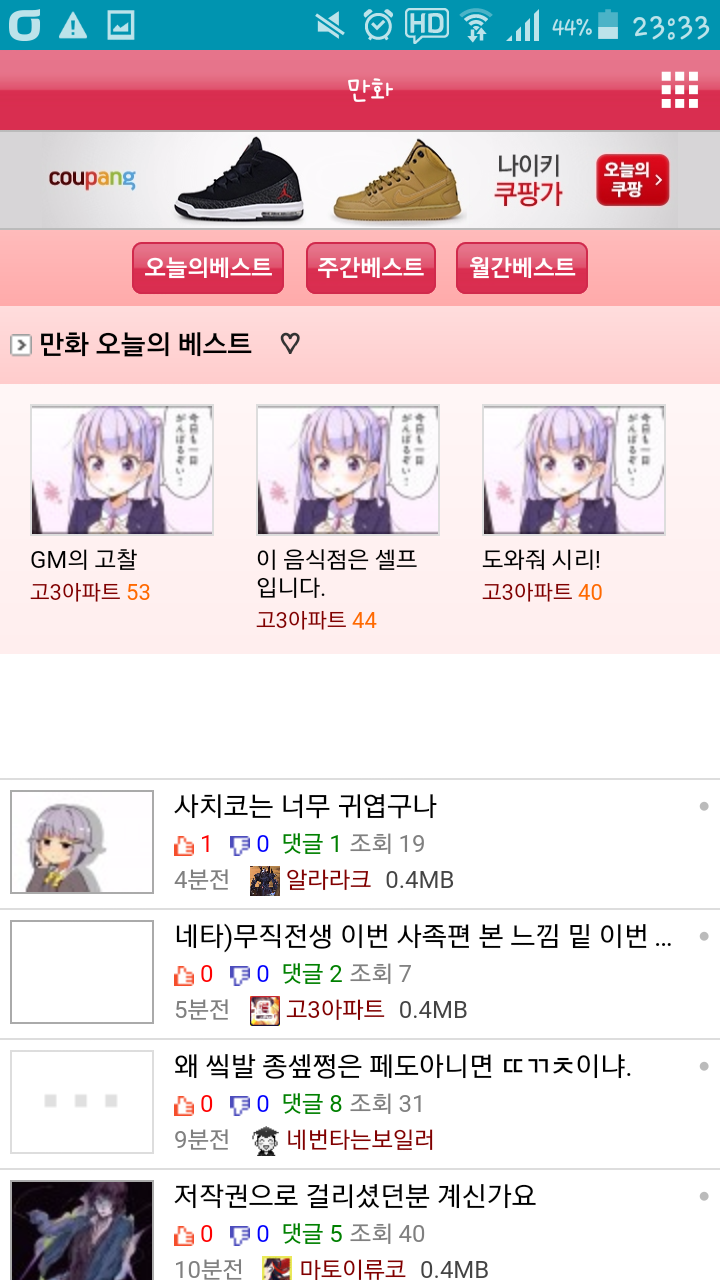Open the Coupang Nike ad banner
720x1280 pixels.
[360, 180]
